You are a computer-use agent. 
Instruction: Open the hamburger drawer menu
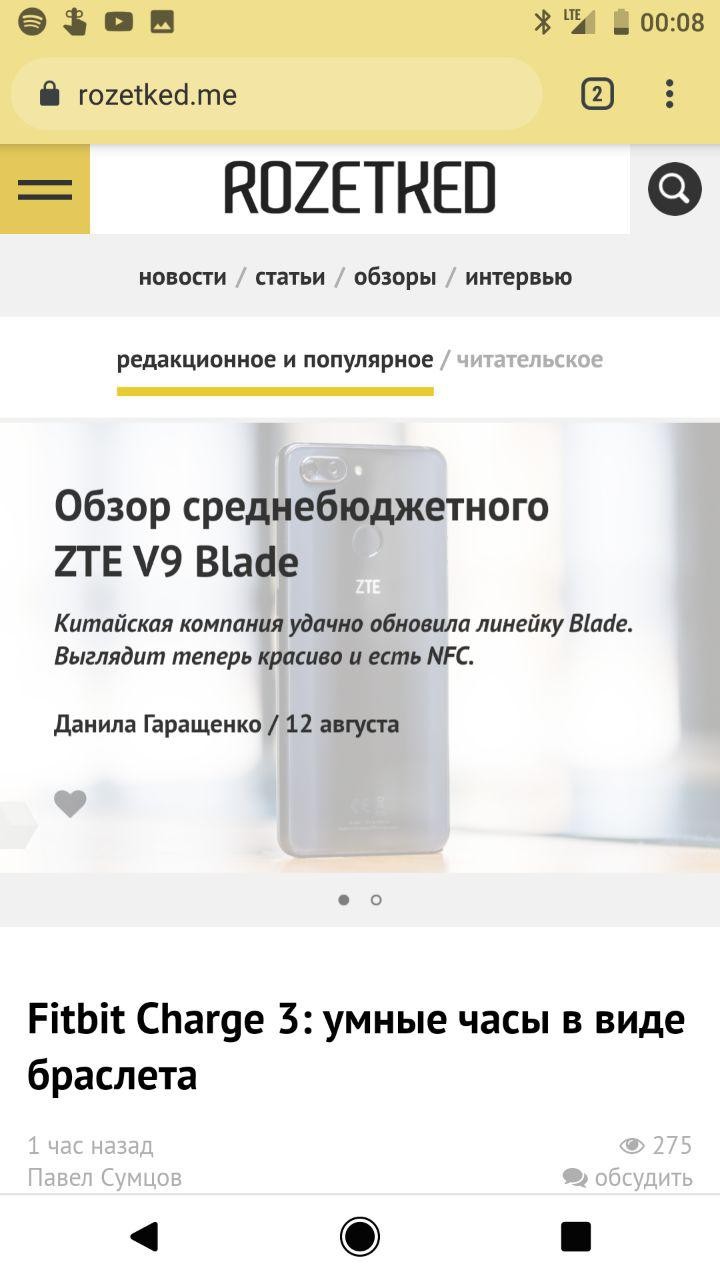coord(45,189)
